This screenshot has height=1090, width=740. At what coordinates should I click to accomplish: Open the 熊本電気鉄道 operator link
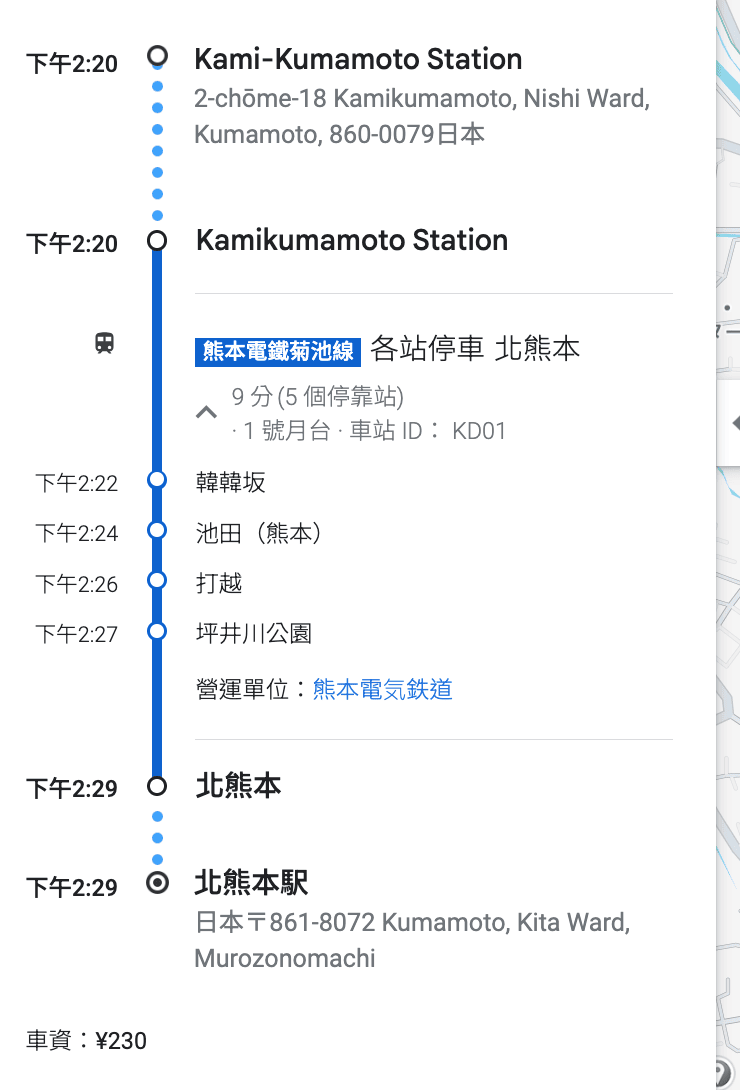(382, 689)
